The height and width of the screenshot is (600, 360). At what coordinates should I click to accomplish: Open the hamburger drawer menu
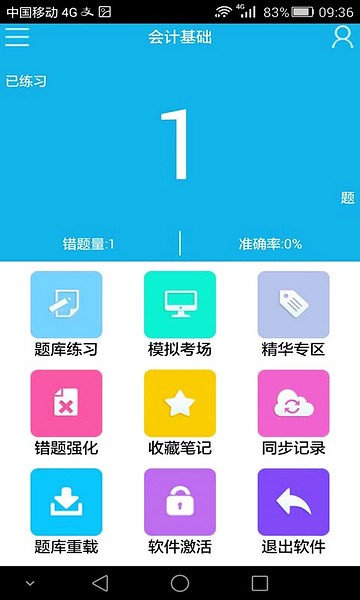[x=17, y=37]
